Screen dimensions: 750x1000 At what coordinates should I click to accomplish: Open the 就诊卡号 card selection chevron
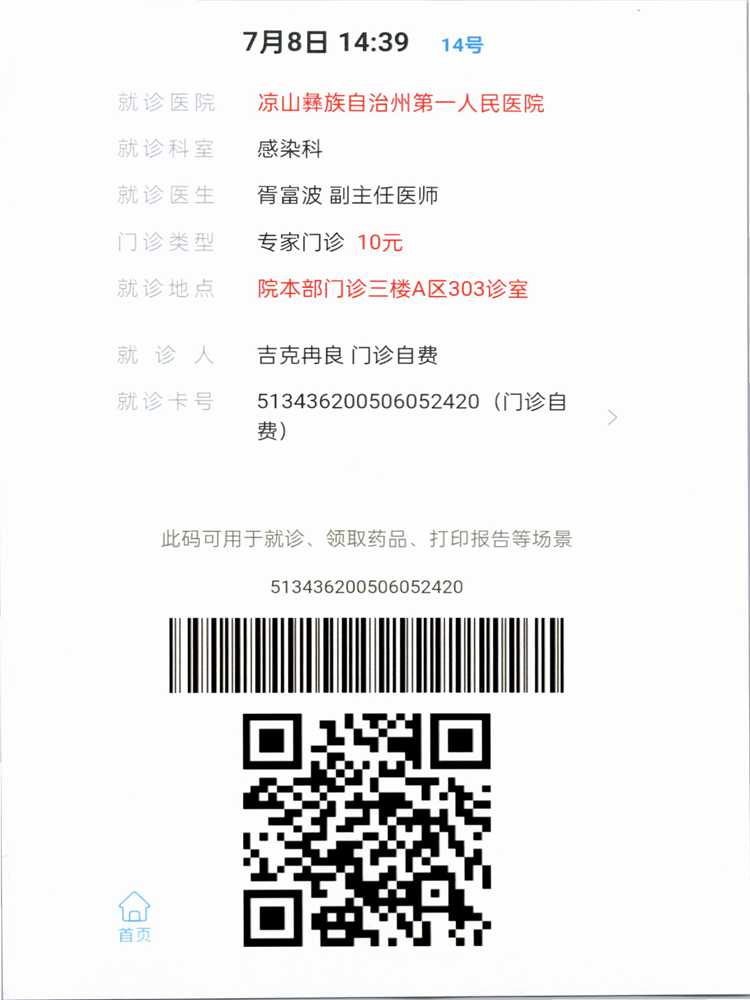tap(613, 417)
